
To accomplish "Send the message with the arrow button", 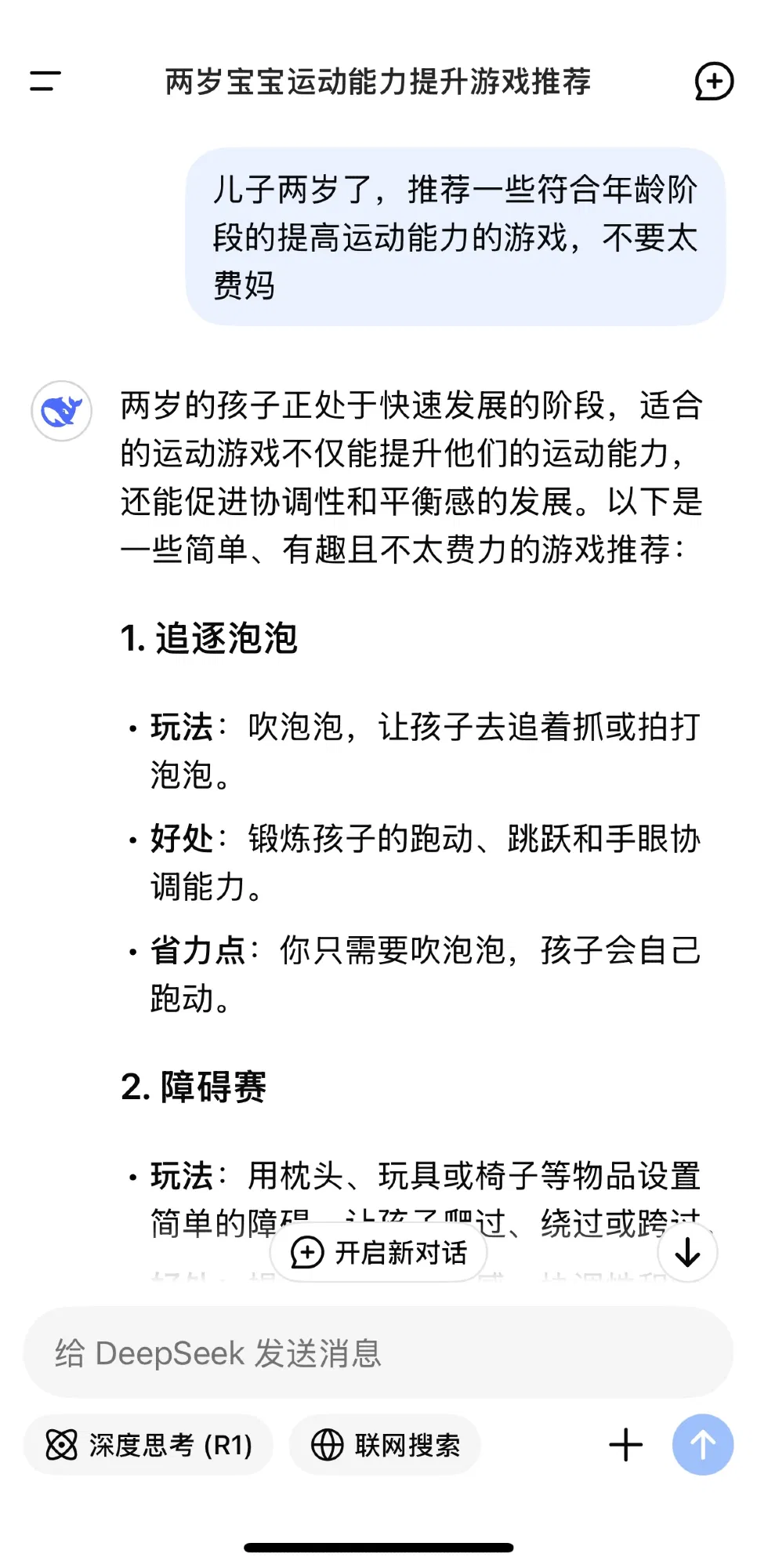I will coord(702,1445).
